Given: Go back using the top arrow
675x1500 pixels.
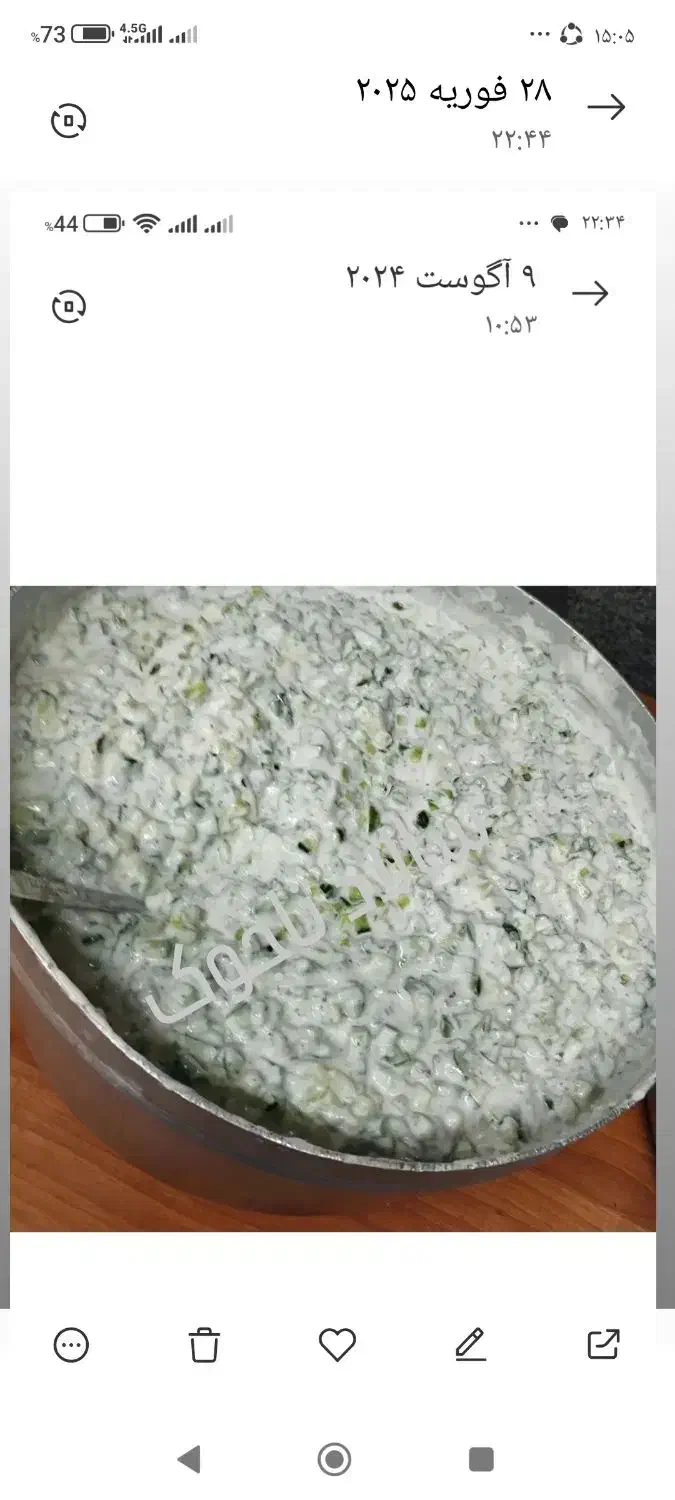Looking at the screenshot, I should 606,108.
